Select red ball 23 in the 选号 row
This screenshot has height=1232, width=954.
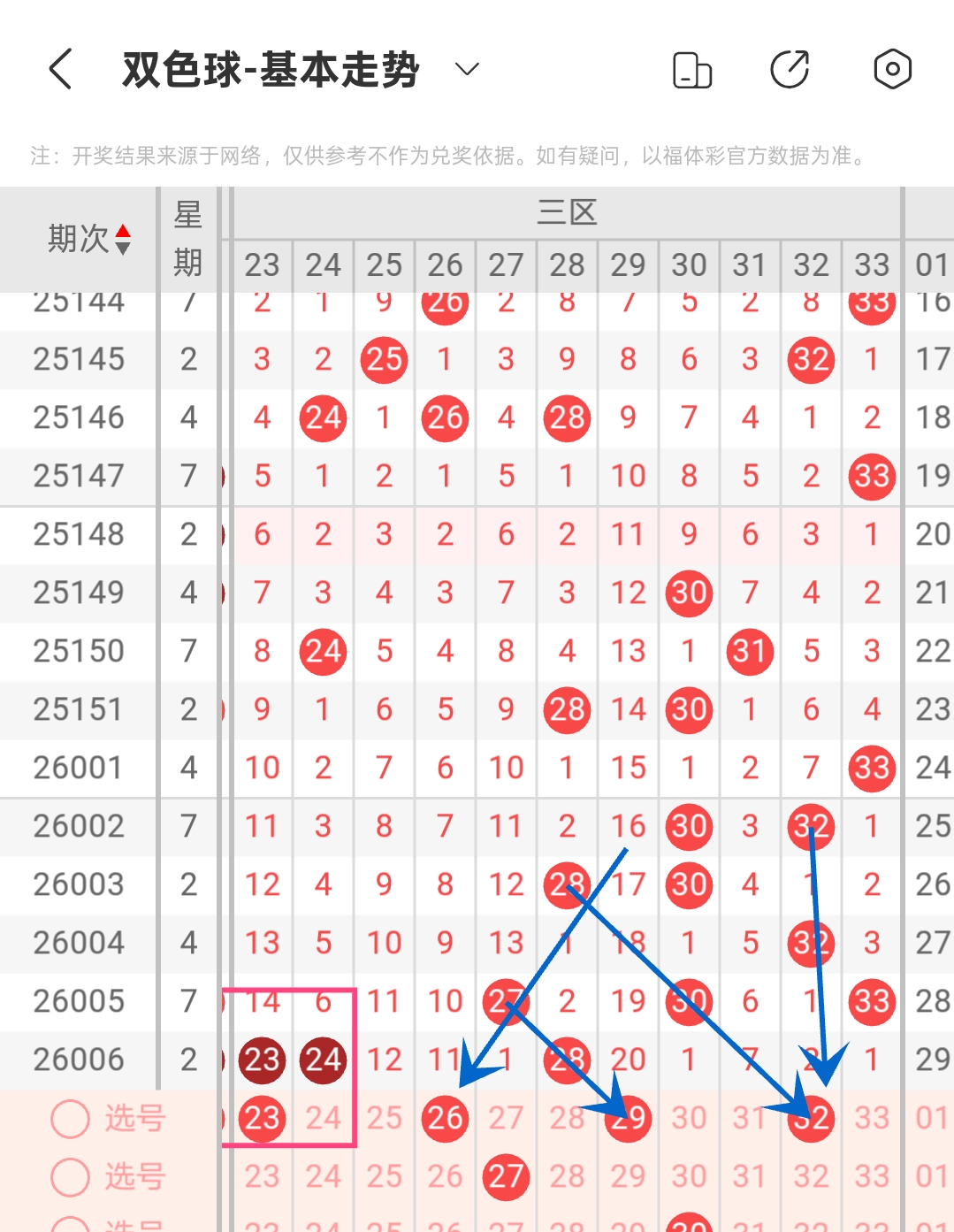tap(262, 1118)
